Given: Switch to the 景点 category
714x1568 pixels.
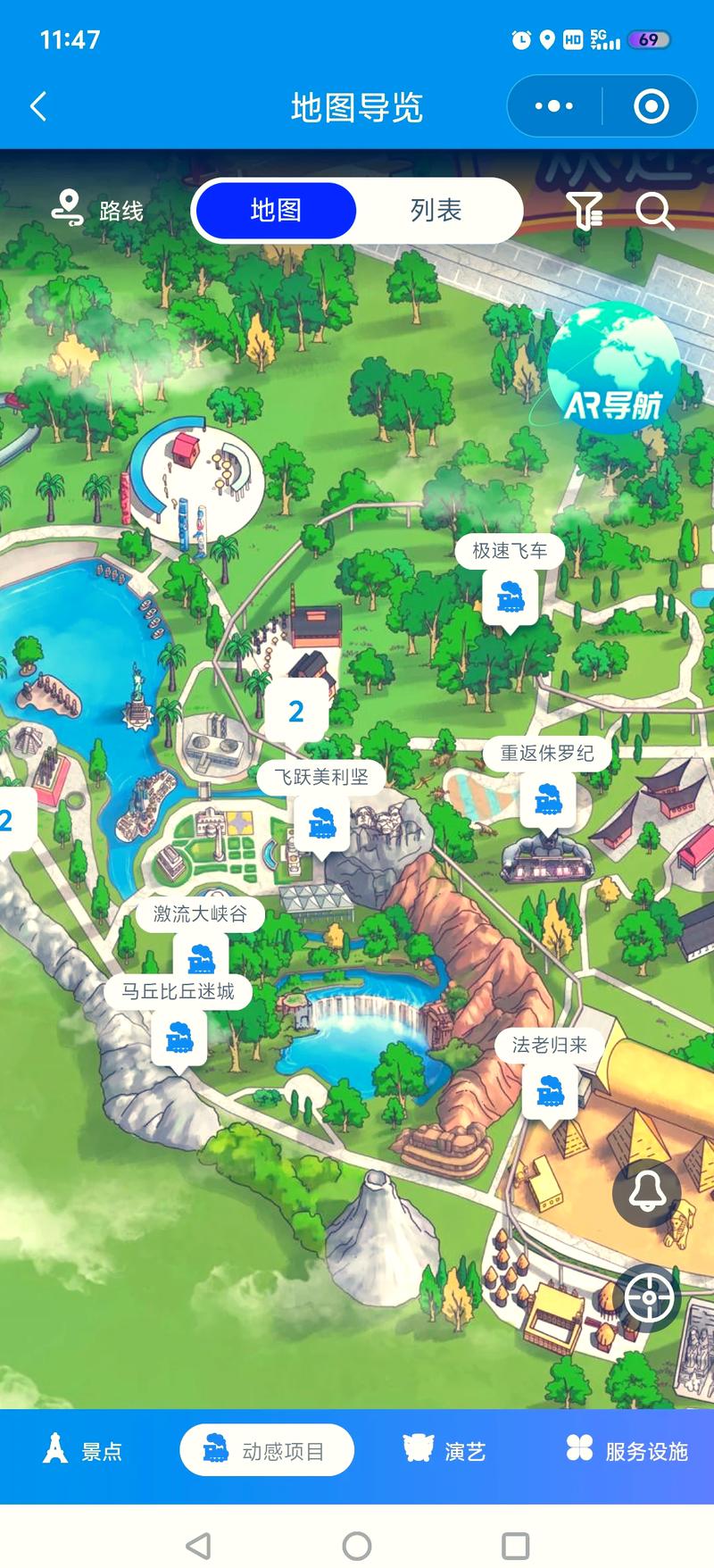Looking at the screenshot, I should tap(82, 1451).
